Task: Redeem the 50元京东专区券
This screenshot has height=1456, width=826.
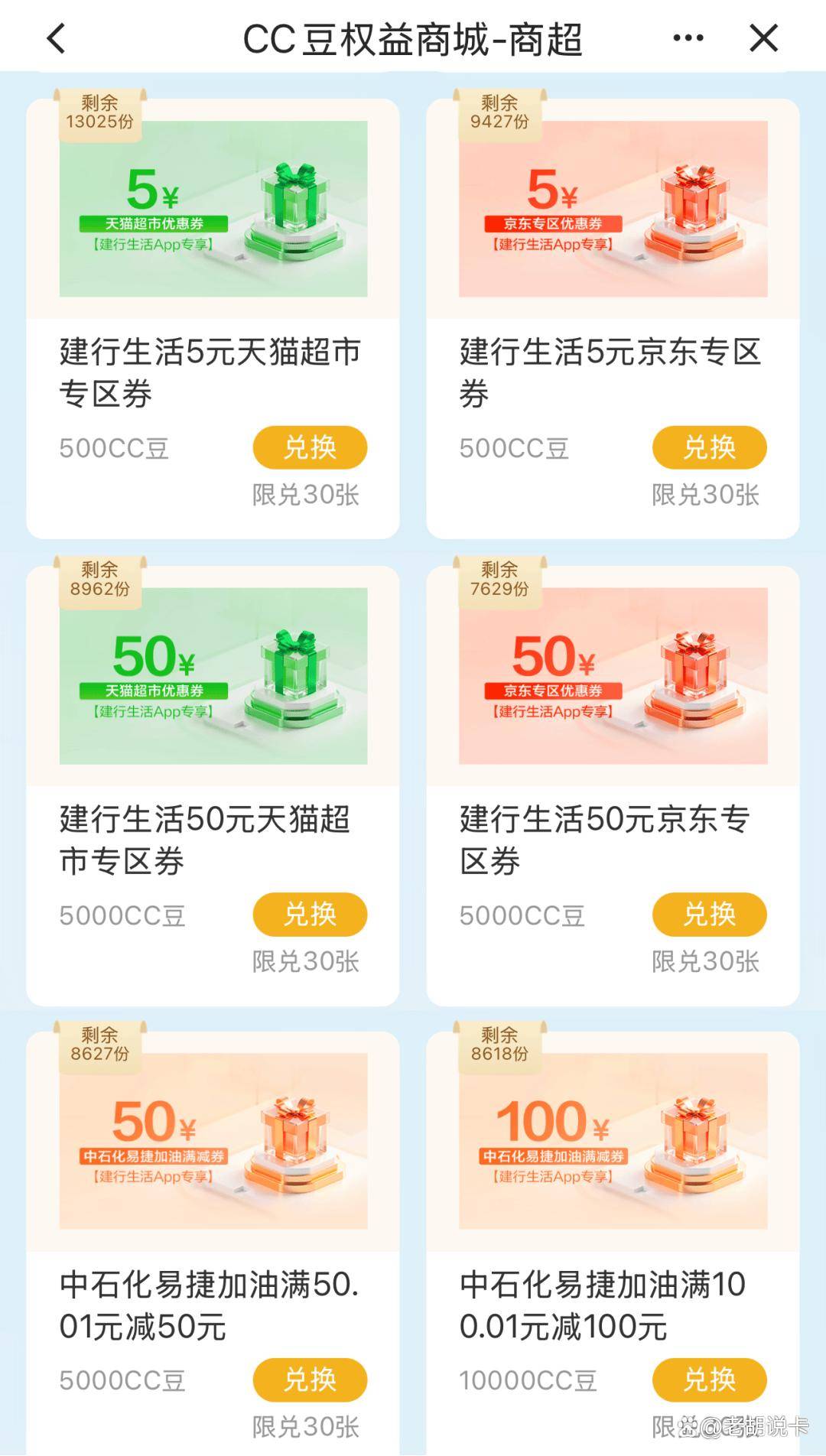Action: [709, 914]
